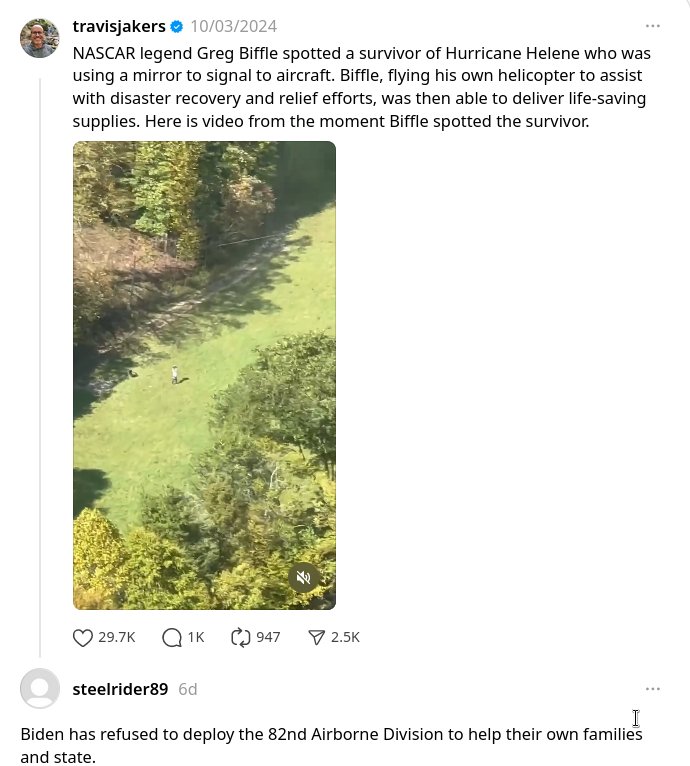Image resolution: width=690 pixels, height=766 pixels.
Task: Open steelrider89's profile avatar
Action: (x=40, y=689)
